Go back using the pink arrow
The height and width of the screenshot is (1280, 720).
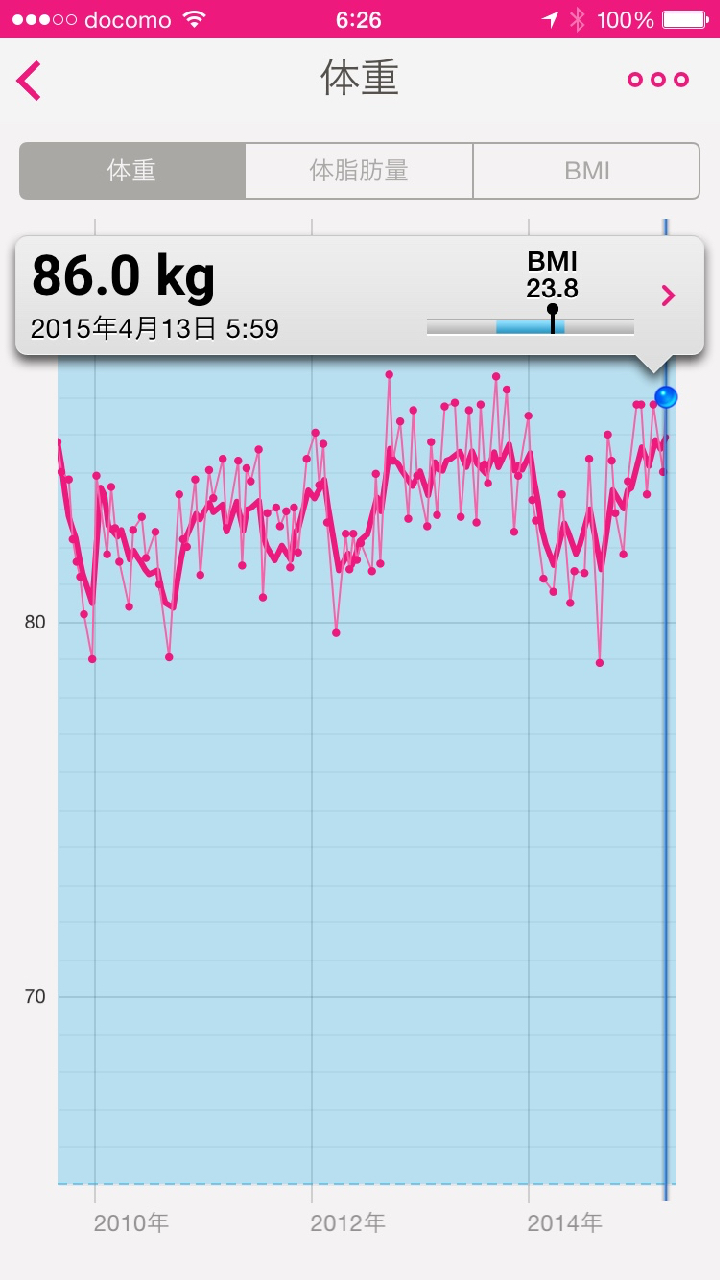[30, 80]
